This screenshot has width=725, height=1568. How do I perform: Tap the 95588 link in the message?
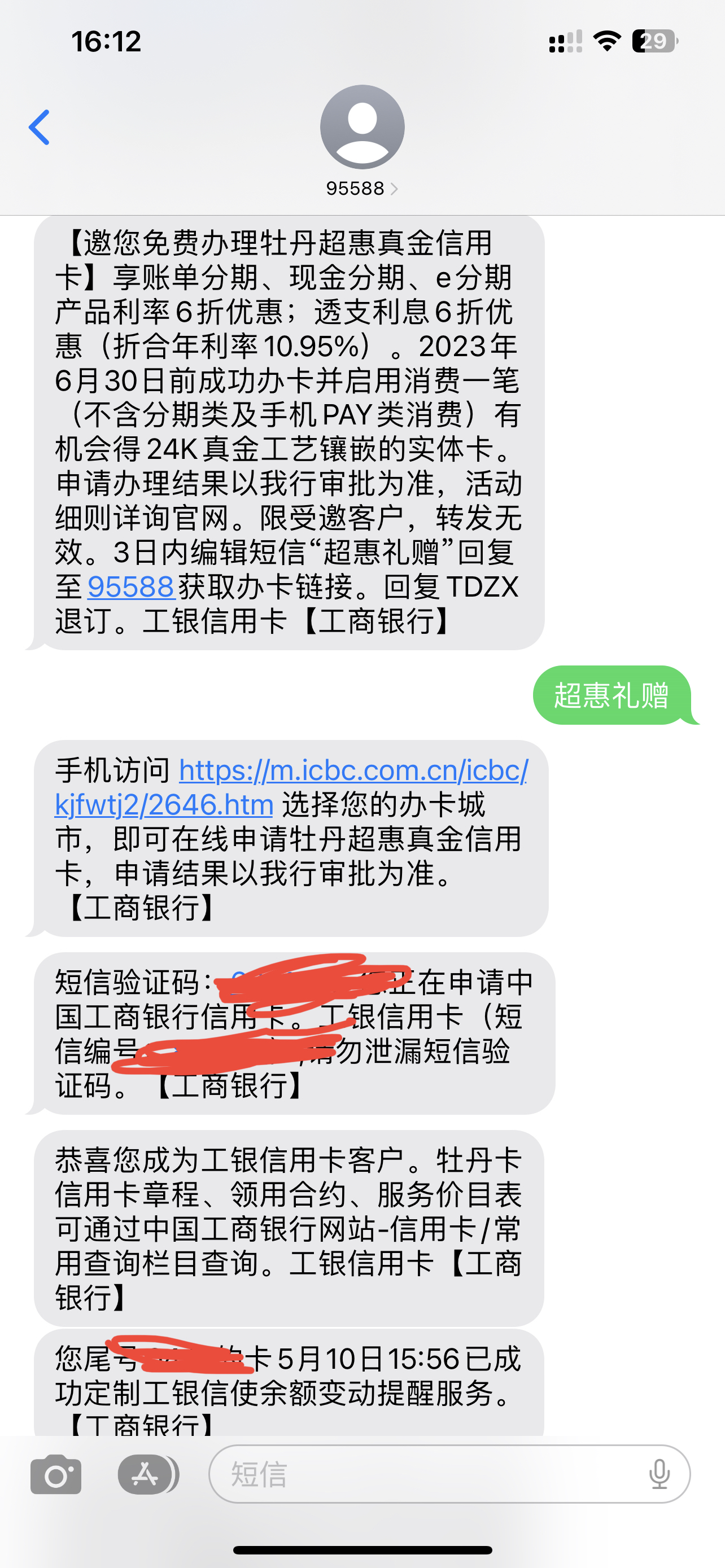coord(131,588)
